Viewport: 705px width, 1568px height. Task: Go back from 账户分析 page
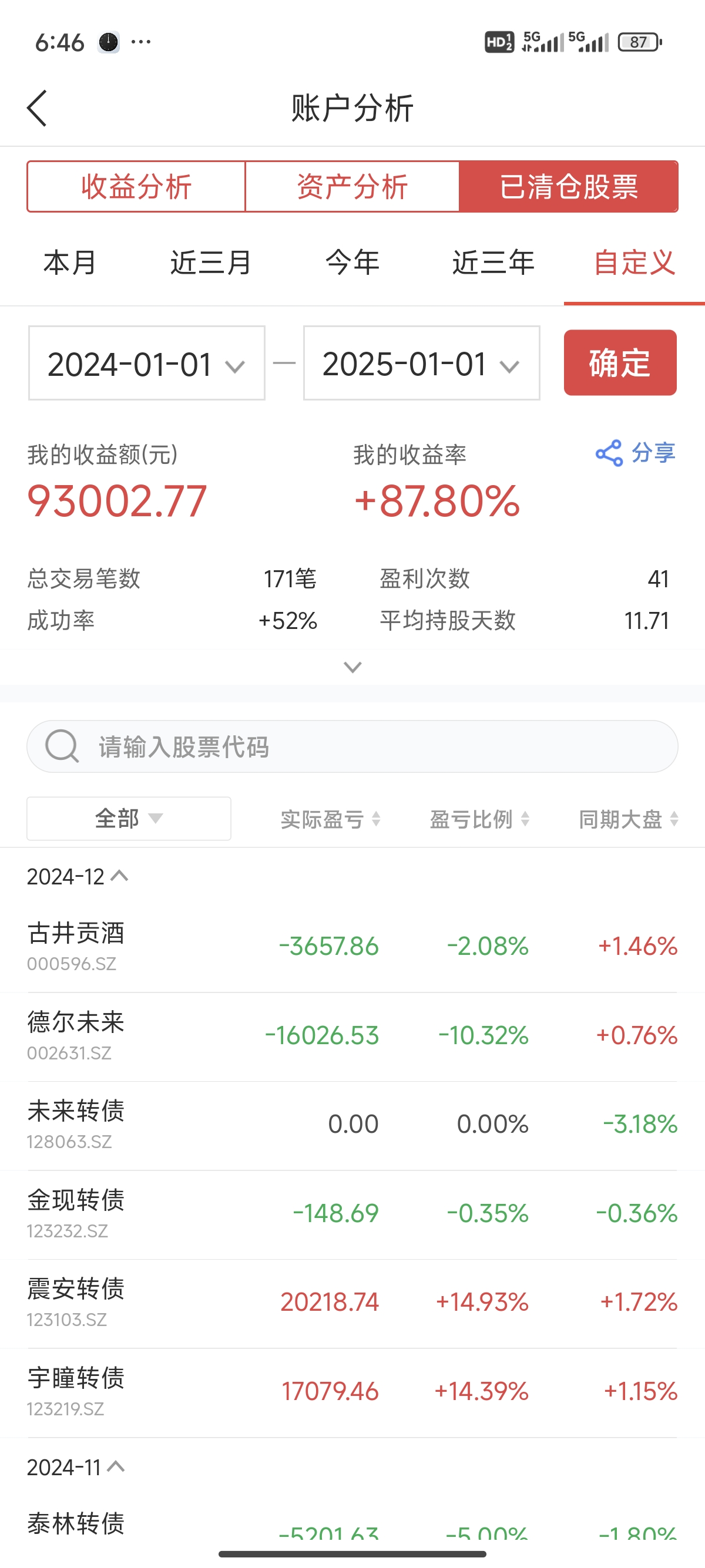pos(37,108)
